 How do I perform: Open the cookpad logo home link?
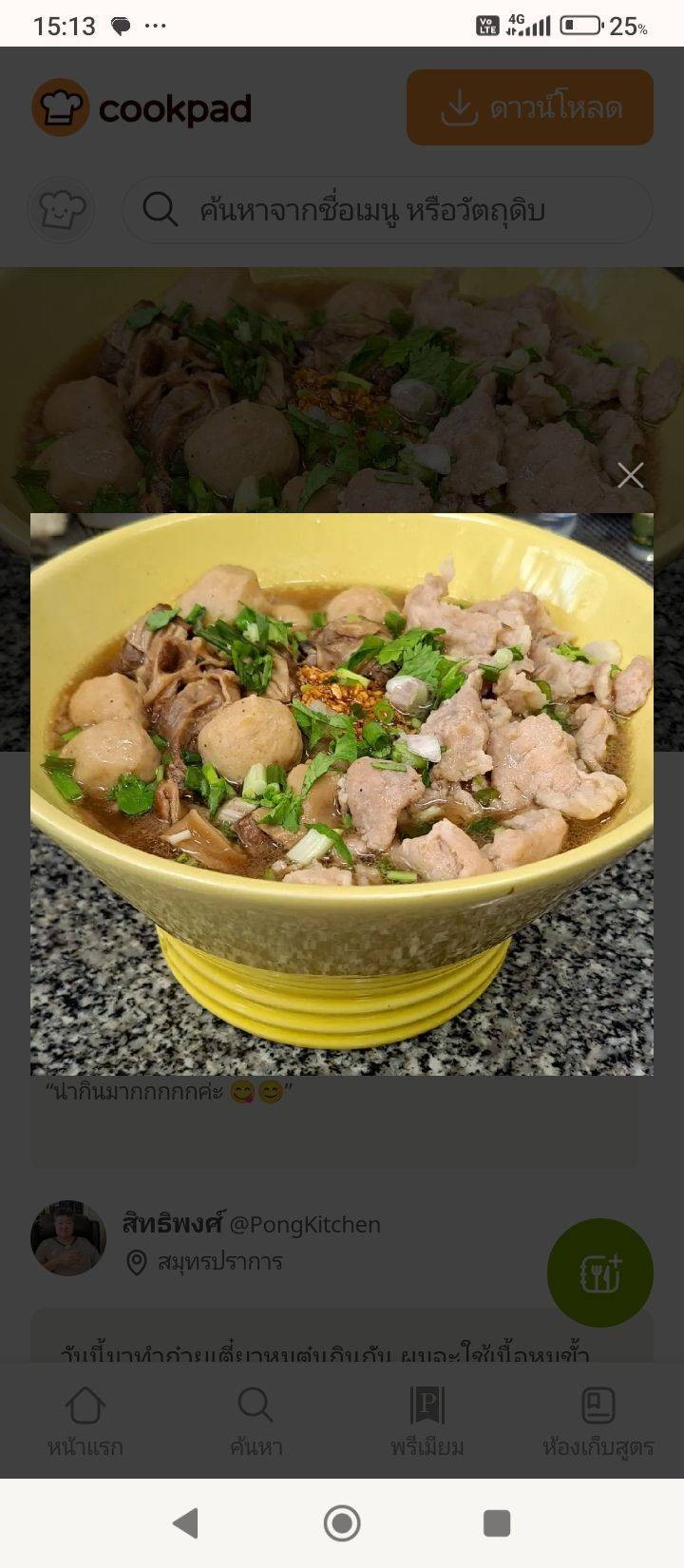[x=142, y=107]
